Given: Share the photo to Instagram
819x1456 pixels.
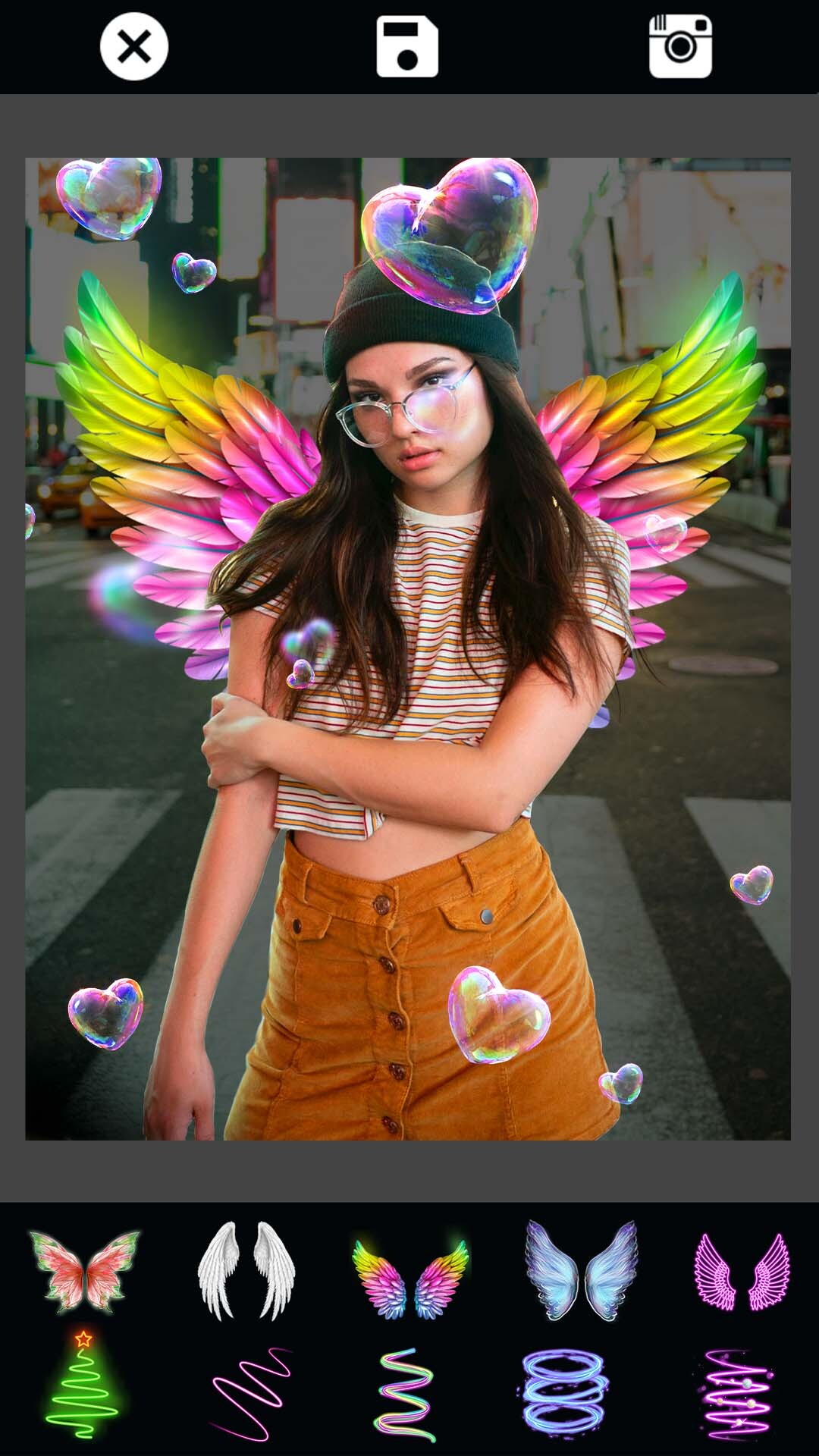Looking at the screenshot, I should click(x=680, y=47).
